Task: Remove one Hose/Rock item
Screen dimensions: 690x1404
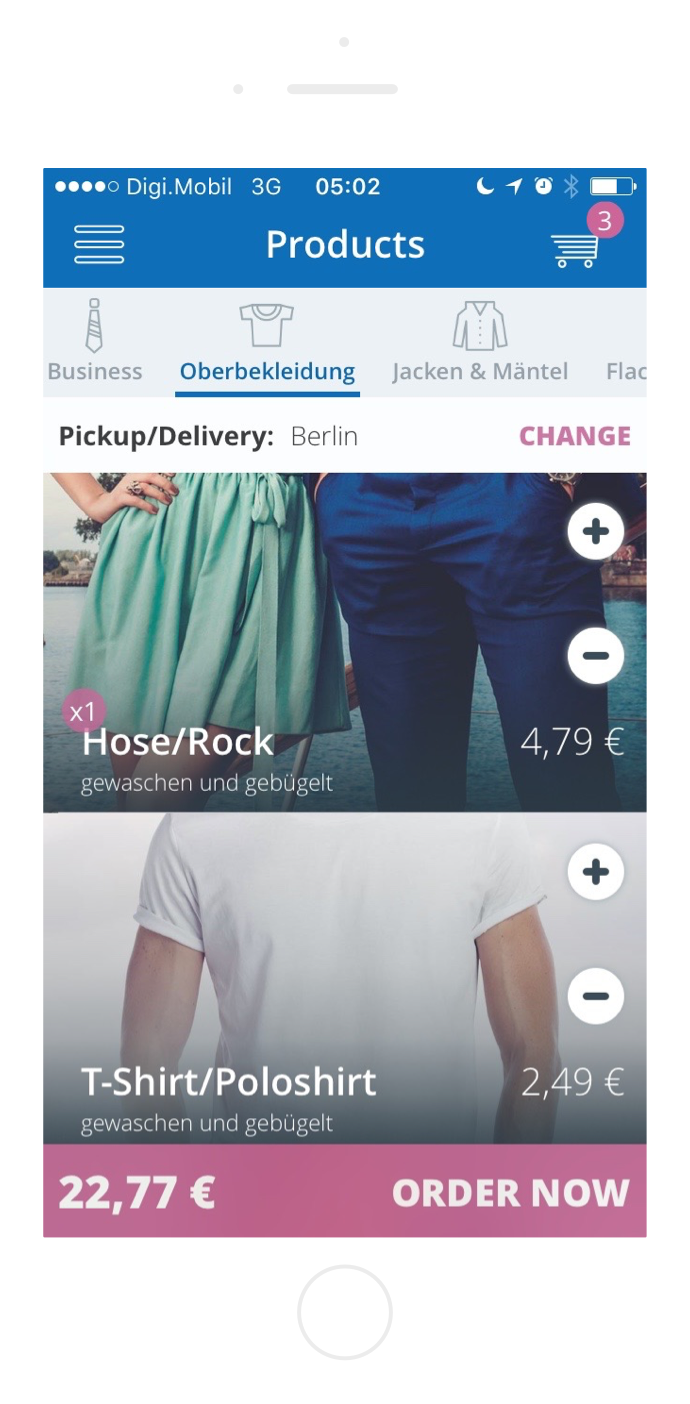Action: pos(595,656)
